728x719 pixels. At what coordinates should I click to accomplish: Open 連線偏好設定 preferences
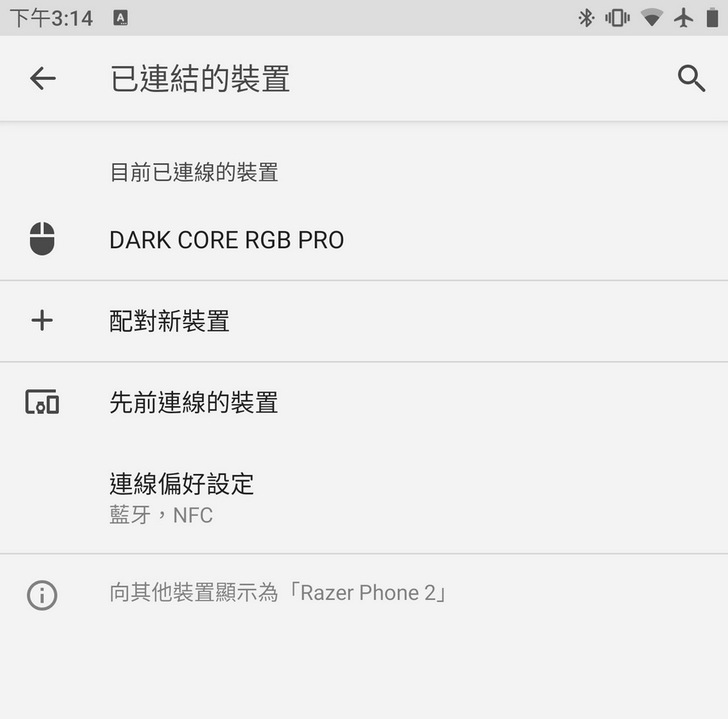coord(182,497)
